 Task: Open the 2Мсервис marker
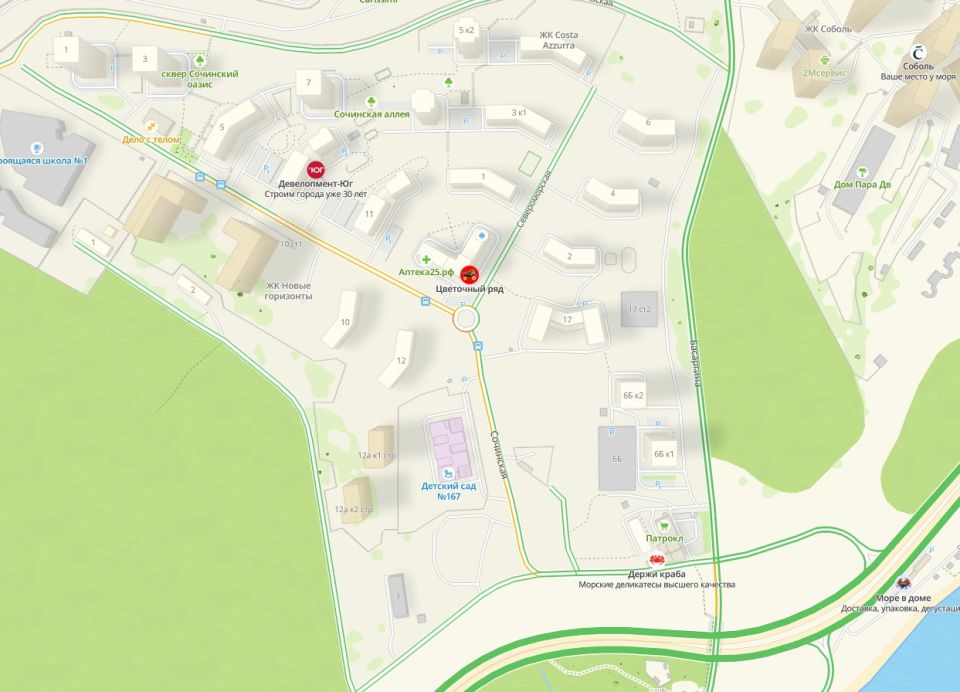coord(825,60)
